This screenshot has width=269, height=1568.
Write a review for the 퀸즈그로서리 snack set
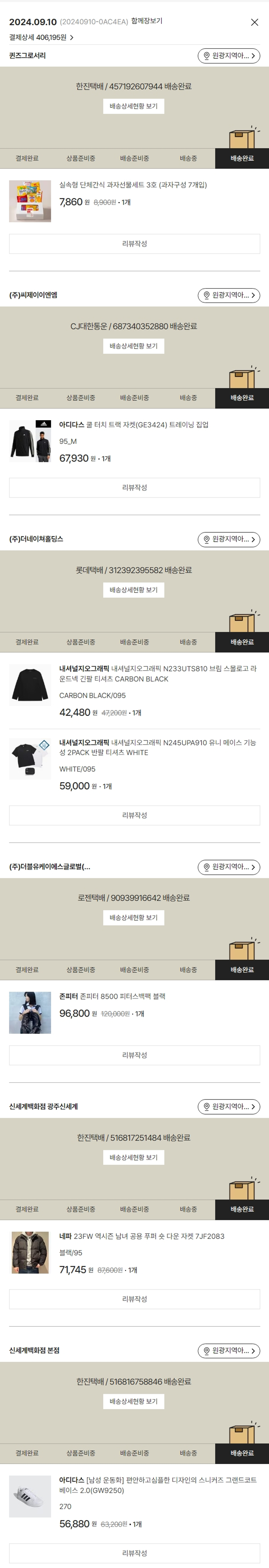tap(134, 244)
